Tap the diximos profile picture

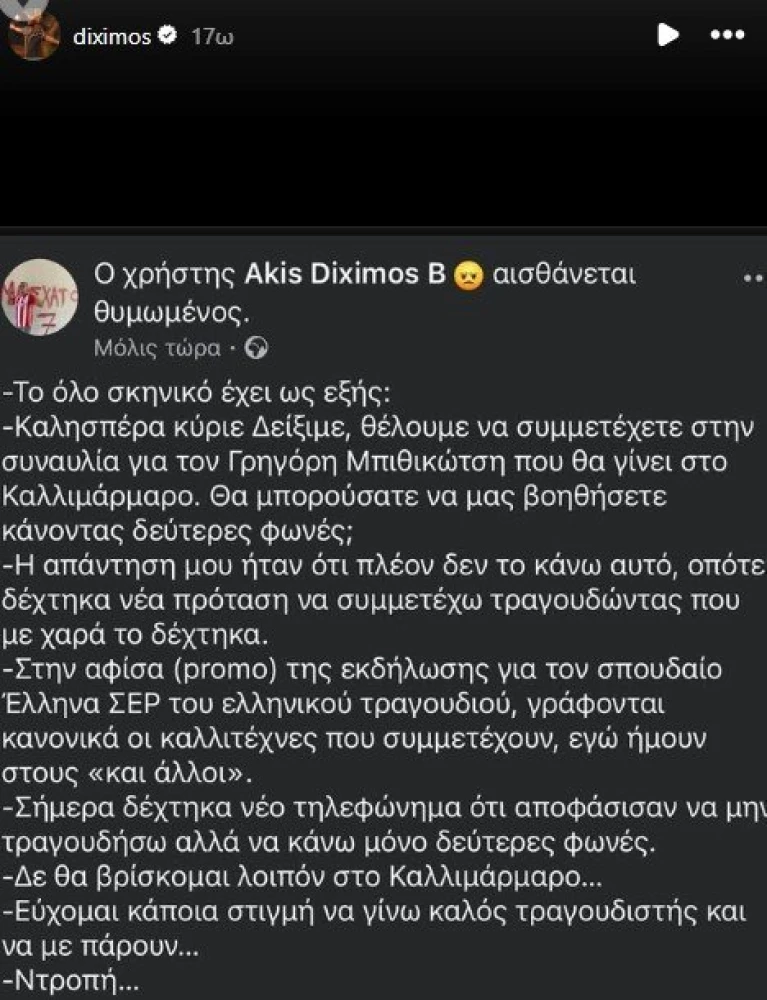(34, 34)
